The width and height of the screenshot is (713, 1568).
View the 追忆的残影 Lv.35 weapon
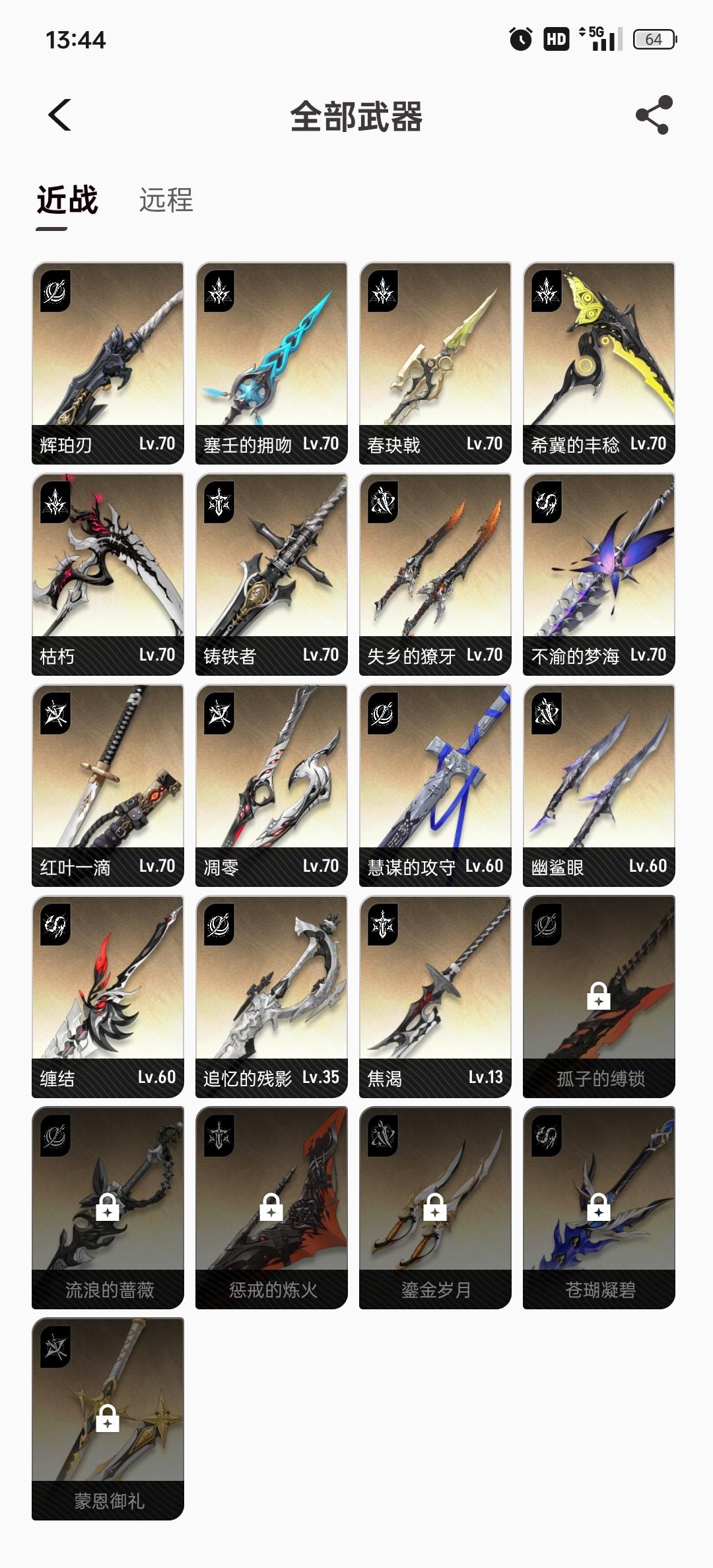[271, 996]
